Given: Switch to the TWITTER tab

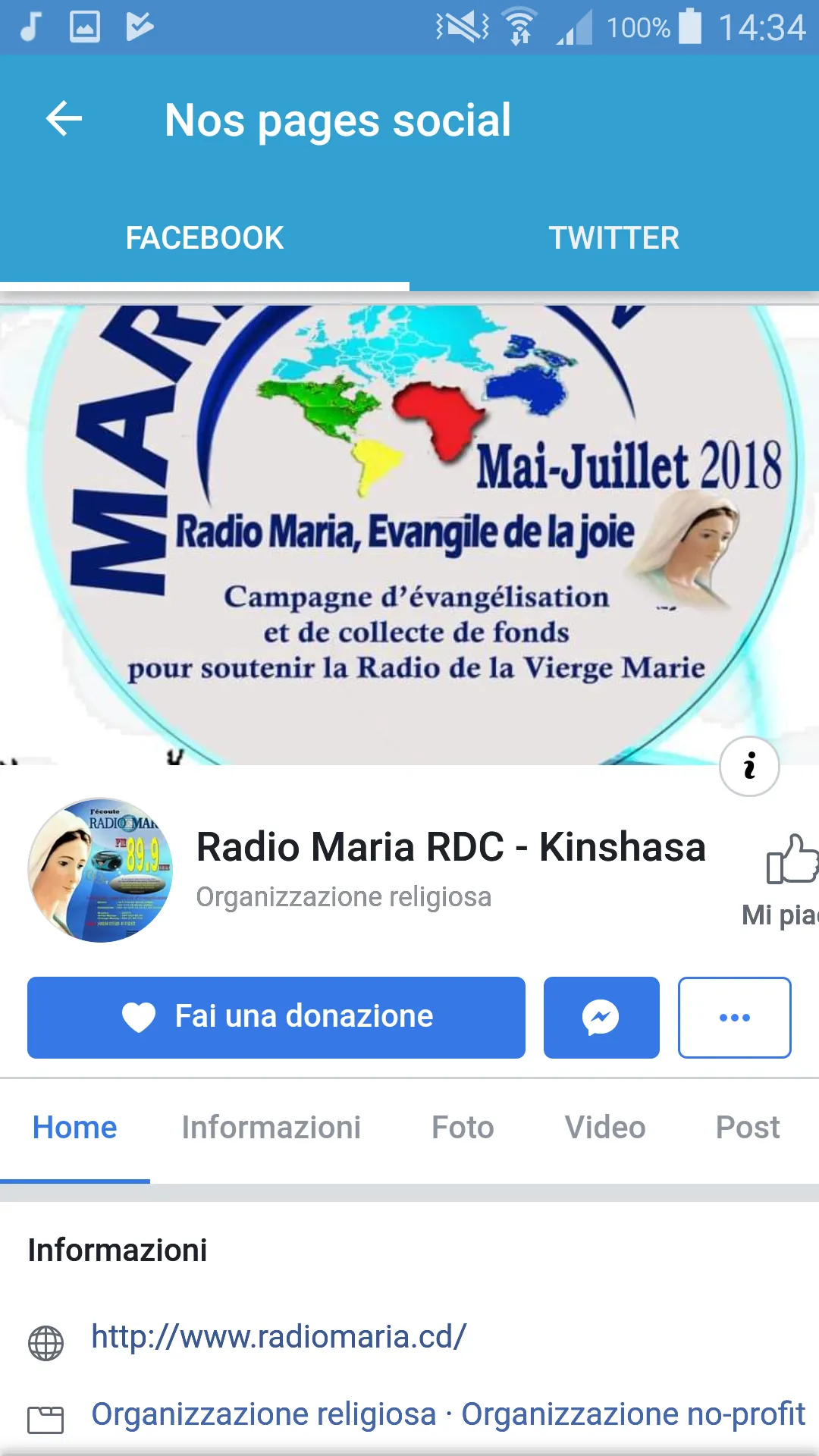Looking at the screenshot, I should [614, 238].
